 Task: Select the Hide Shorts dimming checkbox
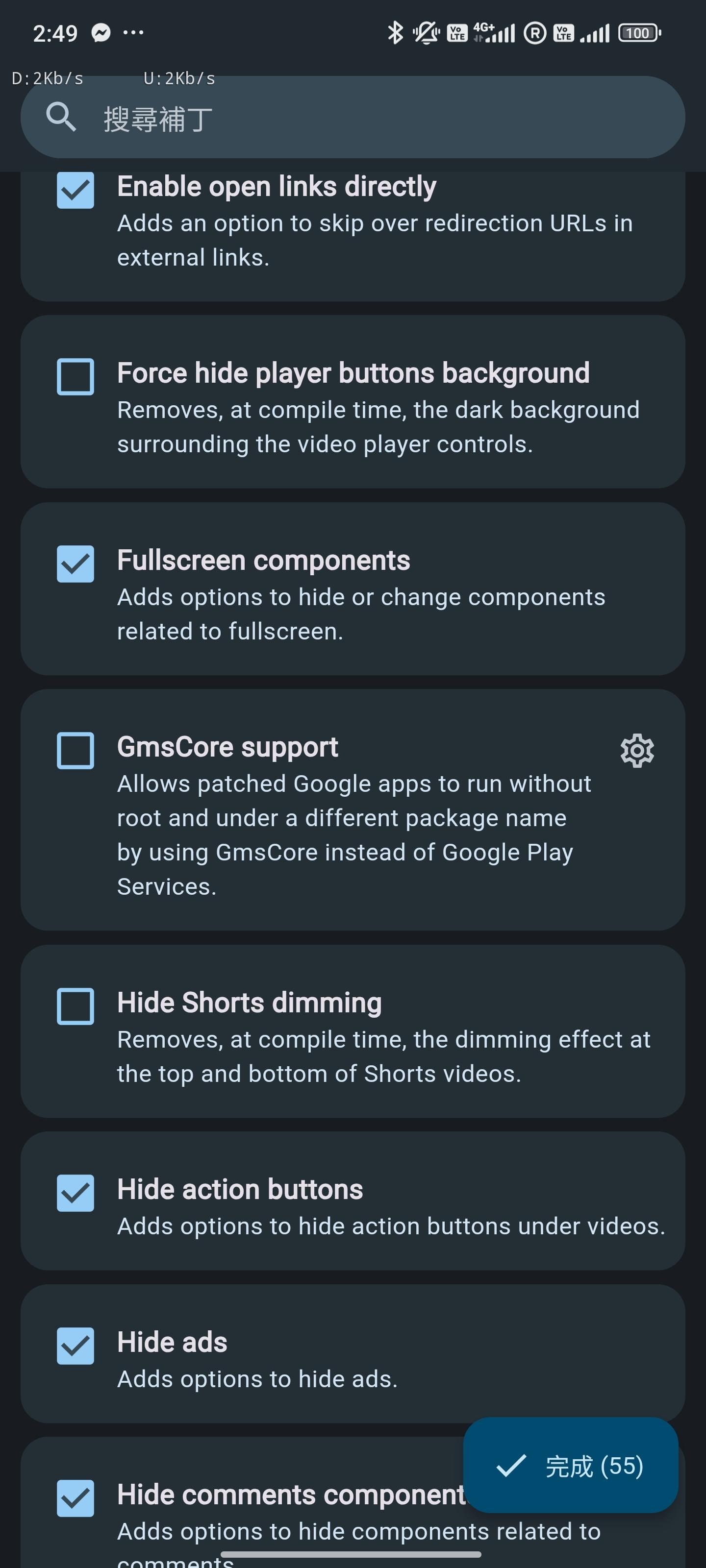click(76, 1006)
